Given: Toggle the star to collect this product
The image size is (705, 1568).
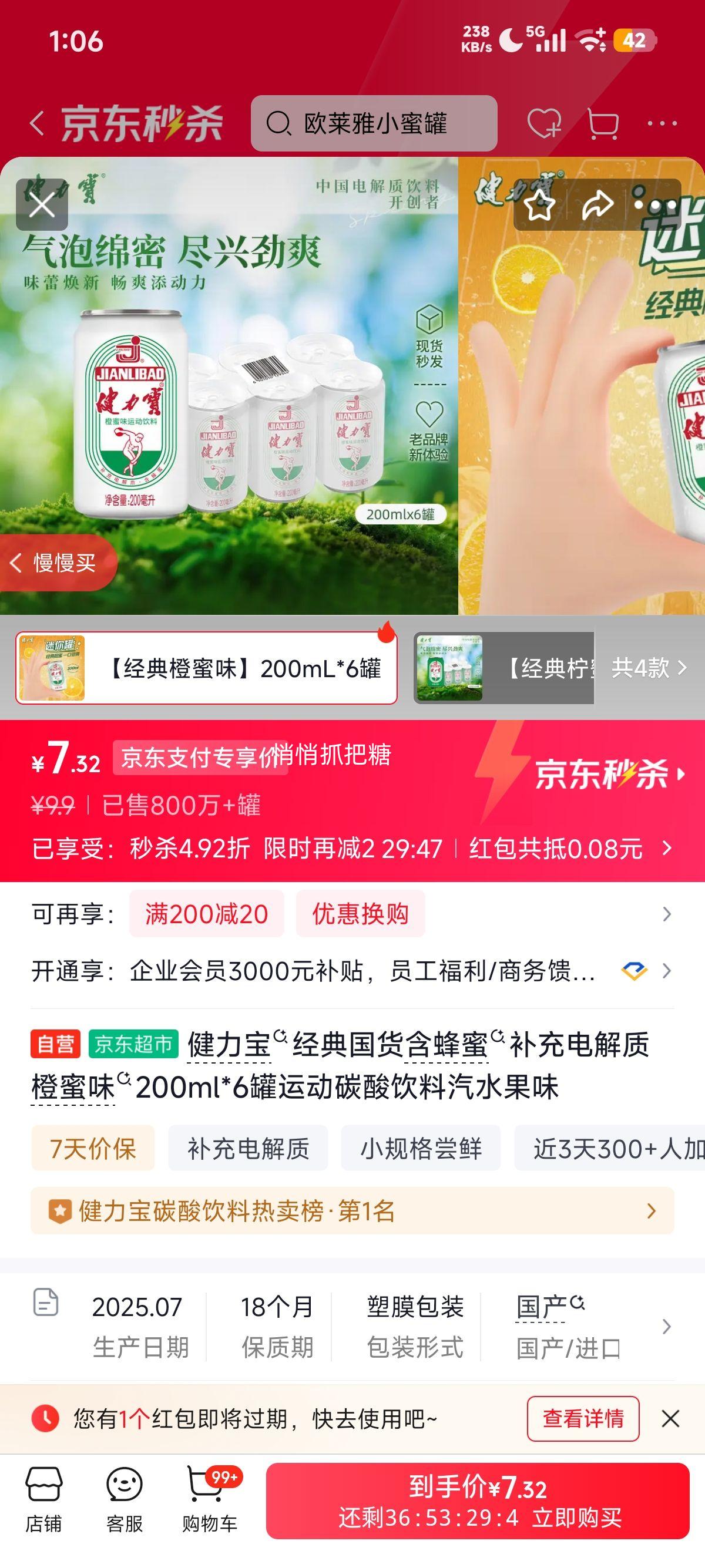Looking at the screenshot, I should [x=538, y=206].
